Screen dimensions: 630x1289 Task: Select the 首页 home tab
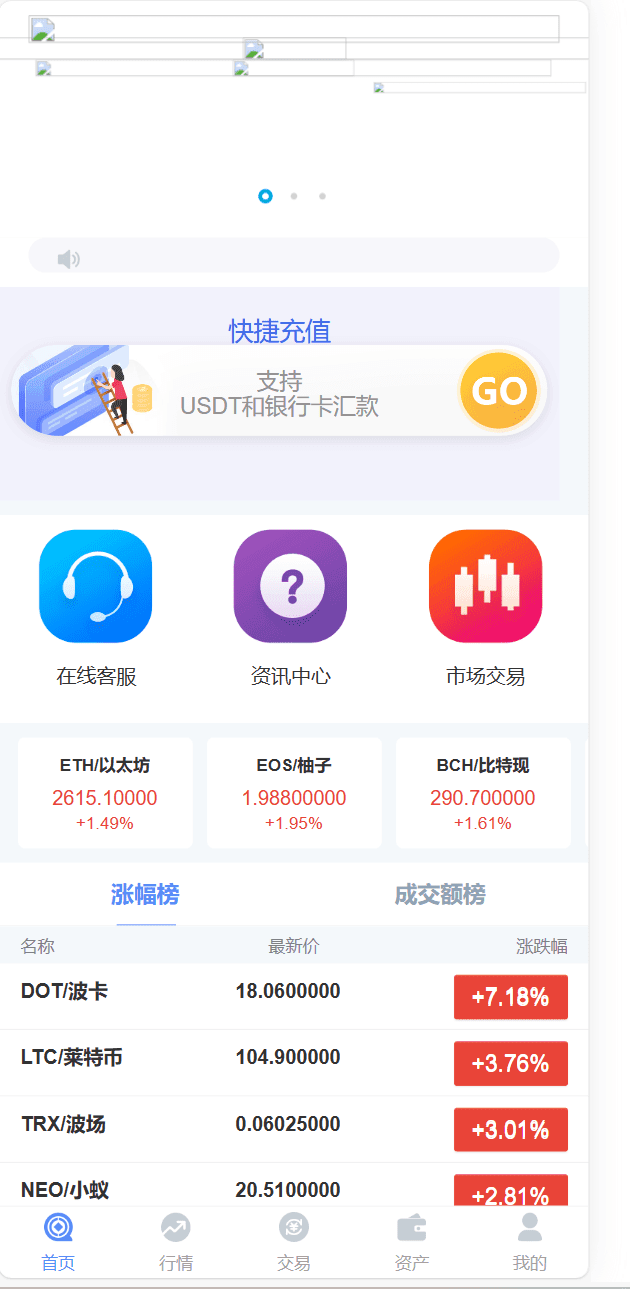(58, 1242)
